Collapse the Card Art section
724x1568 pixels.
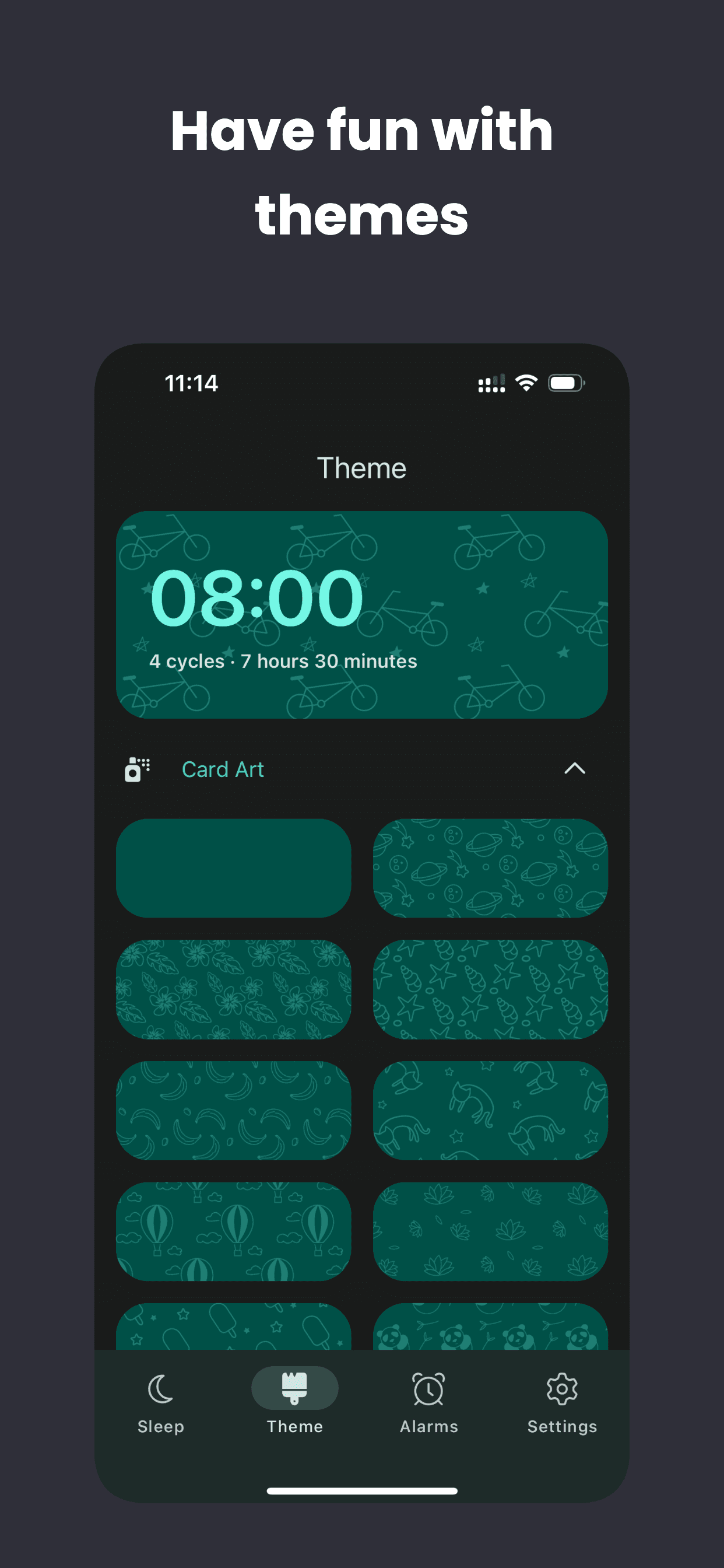coord(574,769)
